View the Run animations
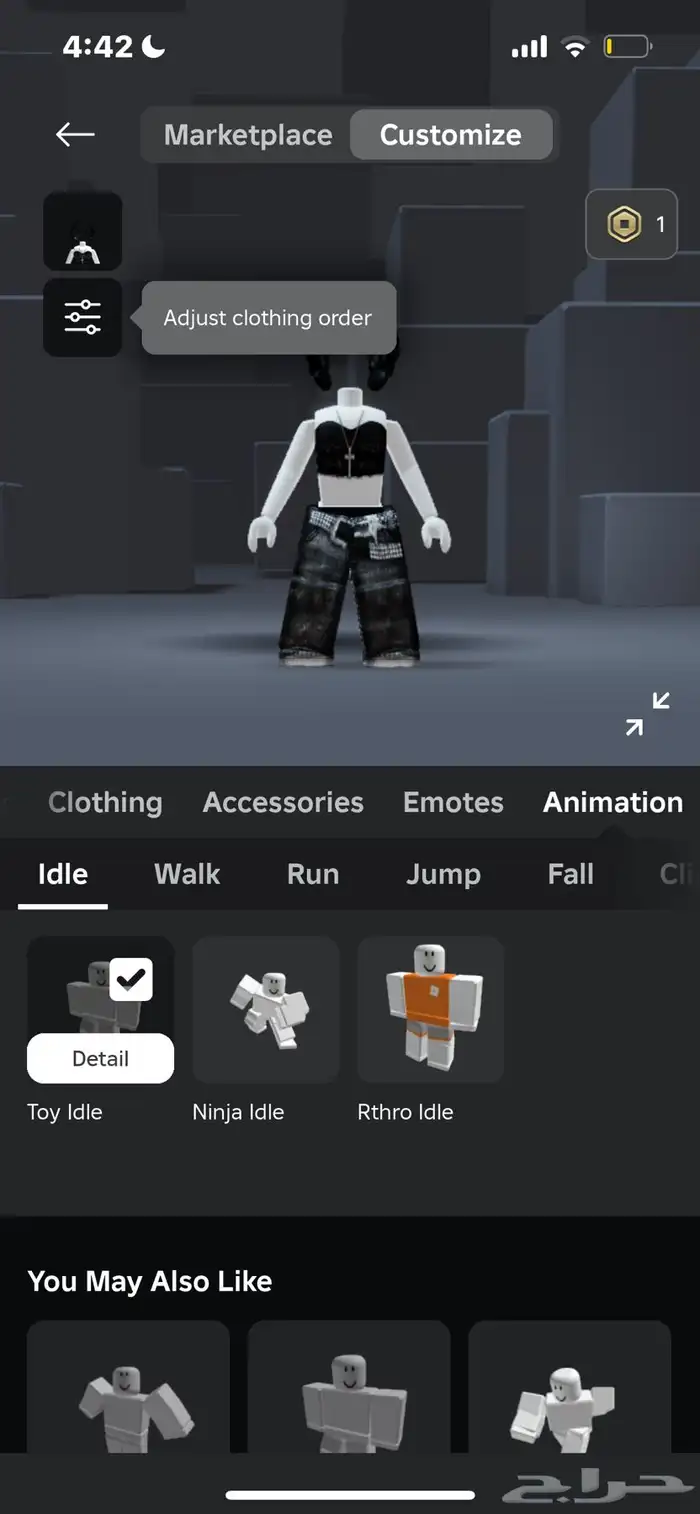Screen dimensions: 700x1514 click(313, 874)
